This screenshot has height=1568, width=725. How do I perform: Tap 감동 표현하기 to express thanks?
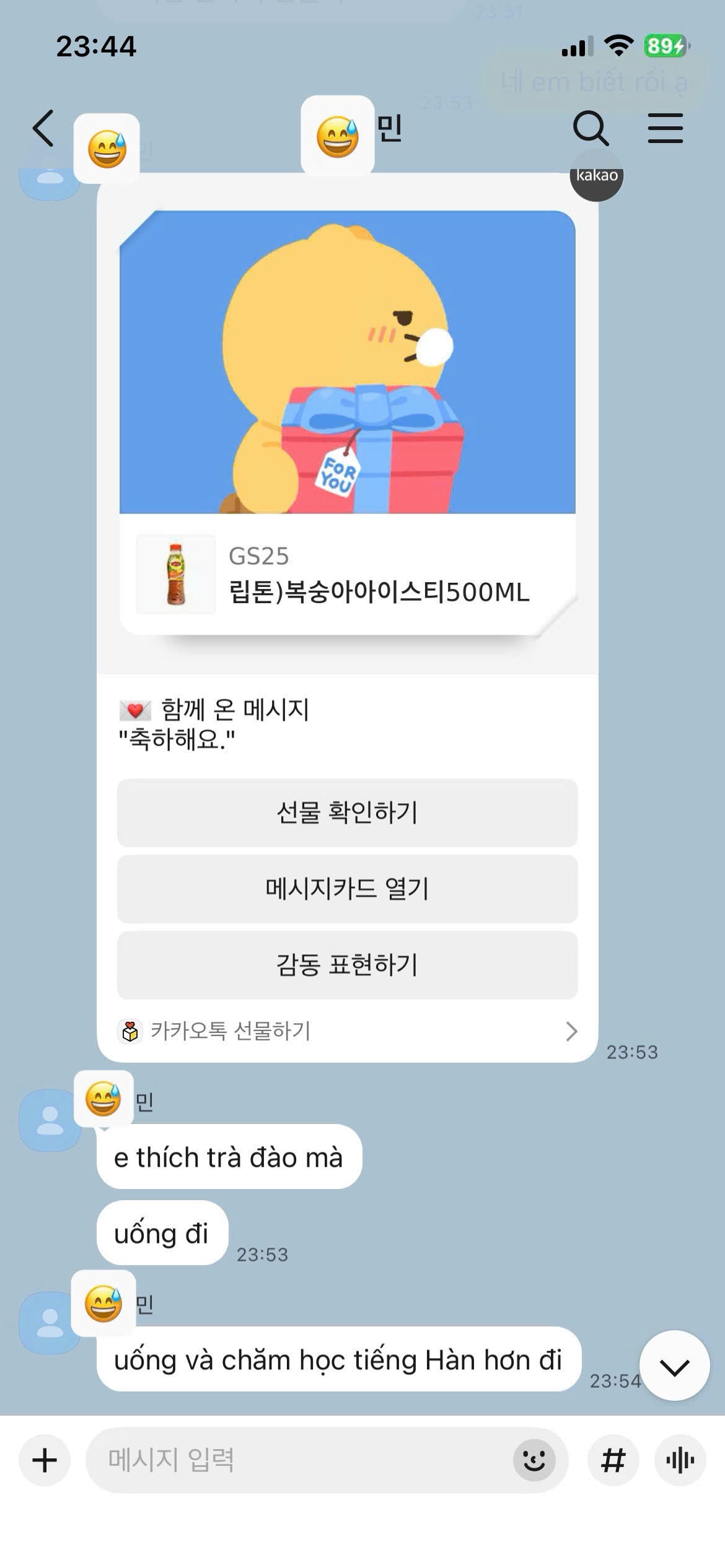[347, 965]
